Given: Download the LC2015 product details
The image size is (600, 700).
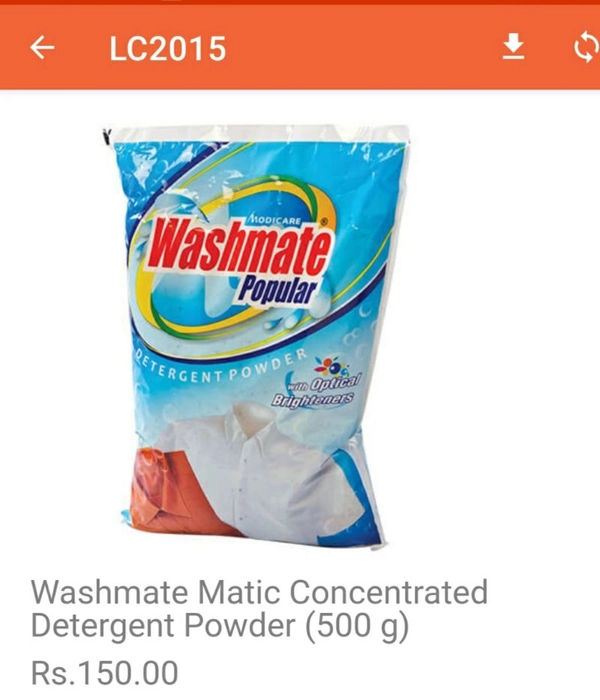Looking at the screenshot, I should click(513, 47).
